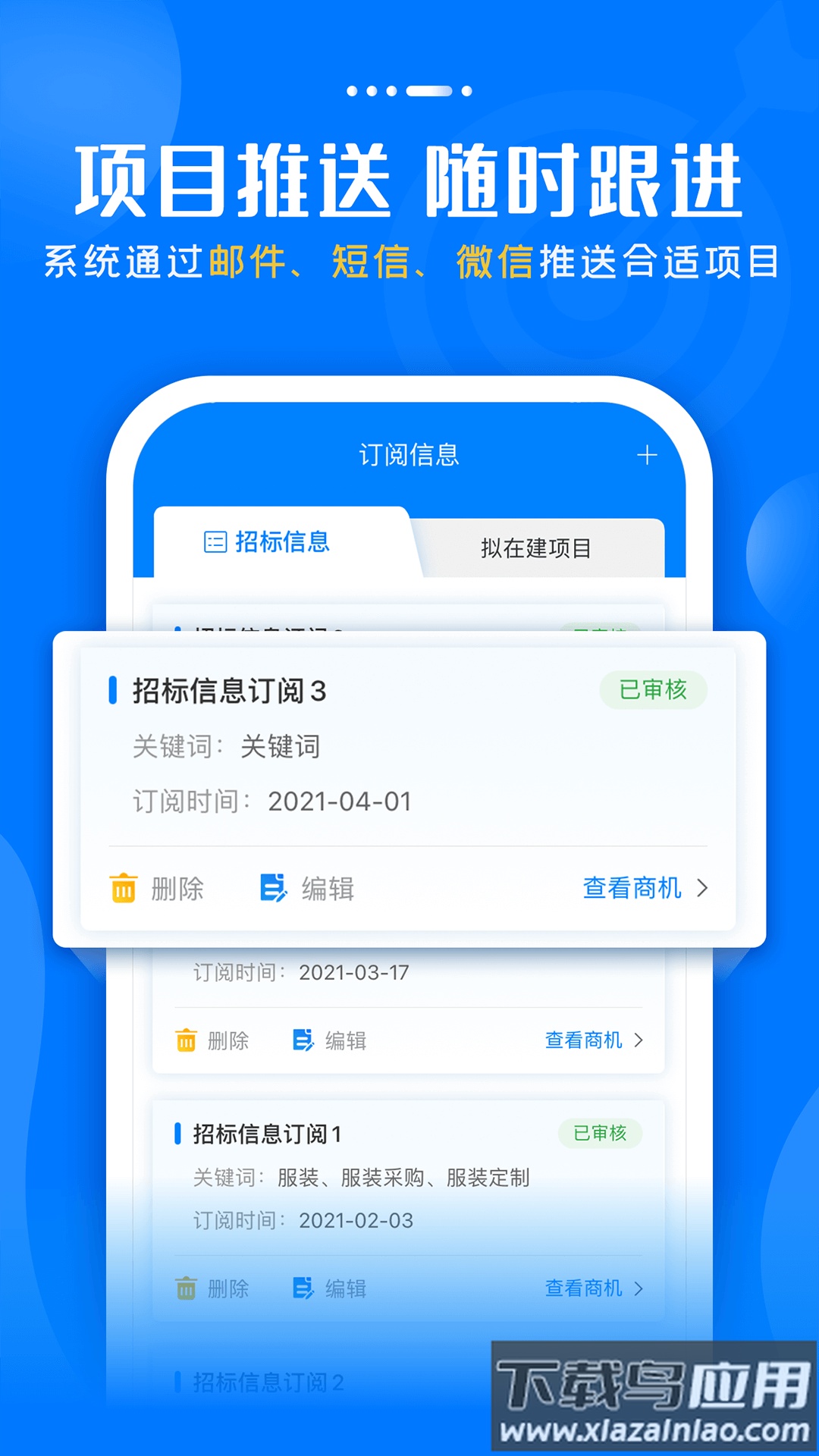The image size is (819, 1456).
Task: Tap the plus icon to add a subscription
Action: click(648, 454)
